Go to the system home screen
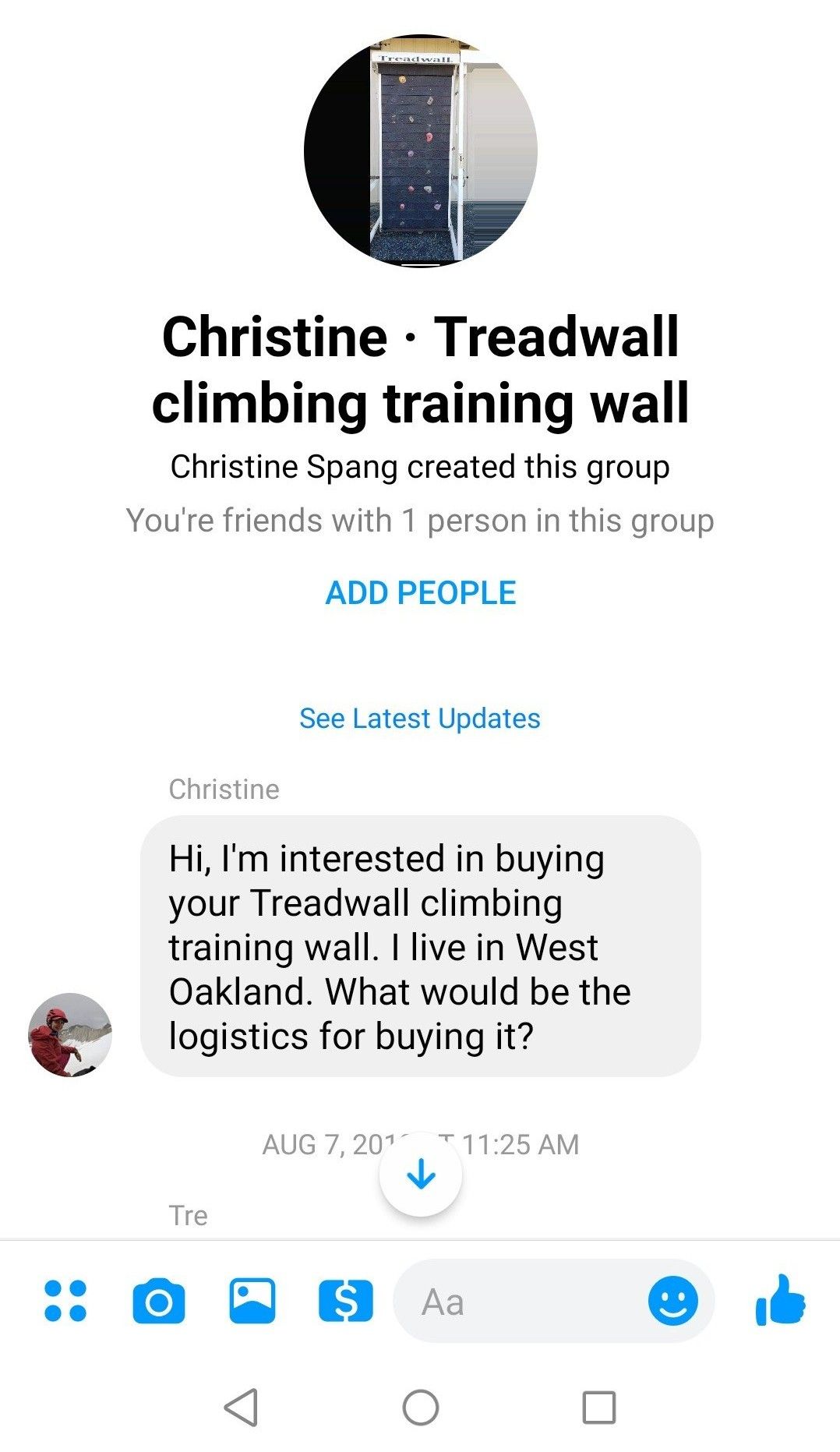Viewport: 840px width, 1452px height. (x=421, y=1407)
